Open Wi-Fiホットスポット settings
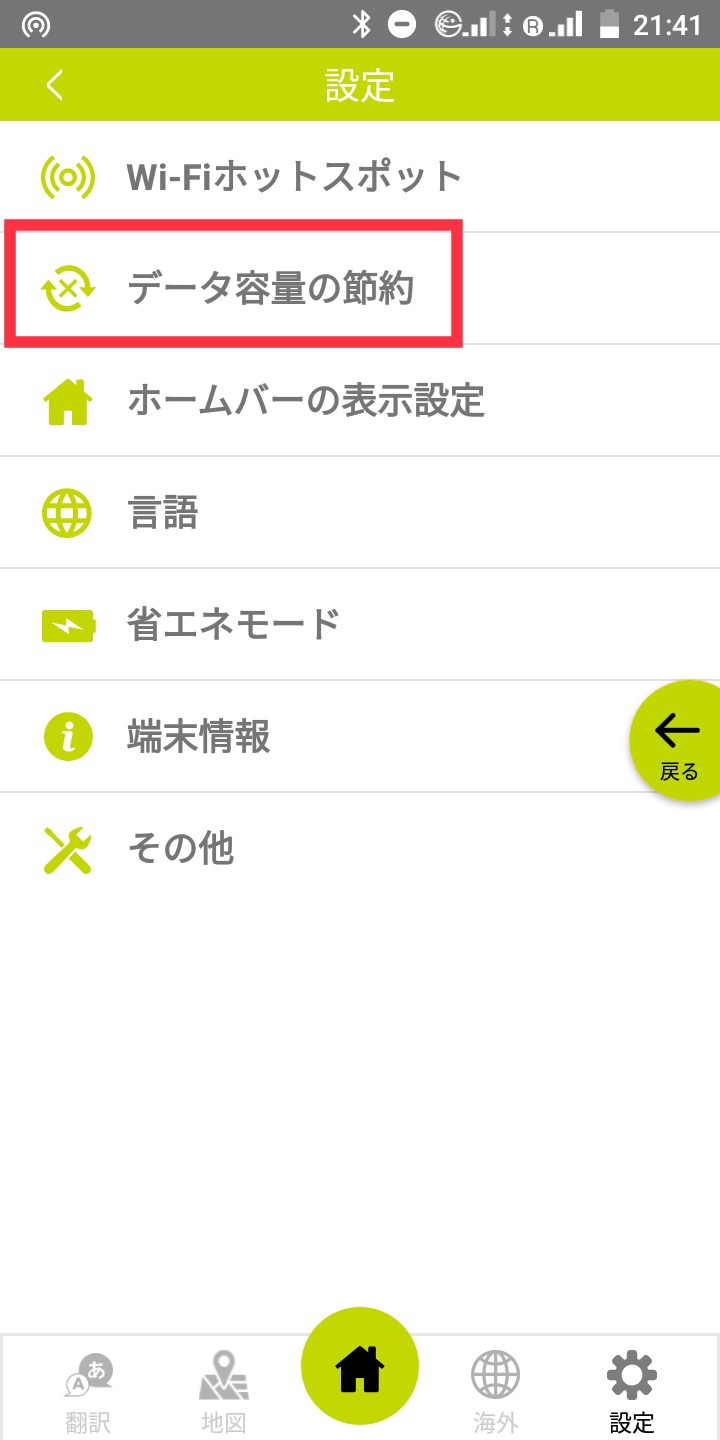Viewport: 720px width, 1440px height. pyautogui.click(x=360, y=177)
